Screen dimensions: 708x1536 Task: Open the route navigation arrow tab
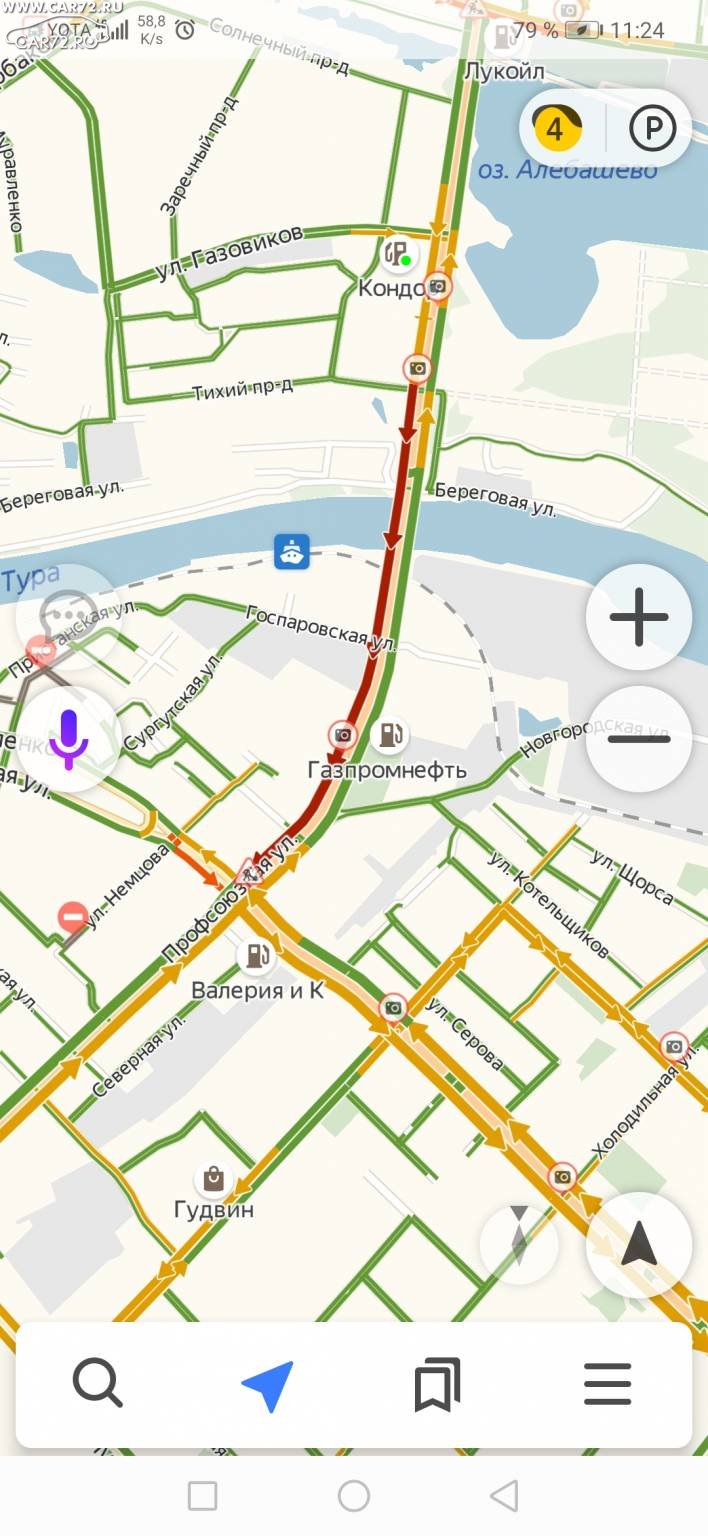click(268, 1385)
